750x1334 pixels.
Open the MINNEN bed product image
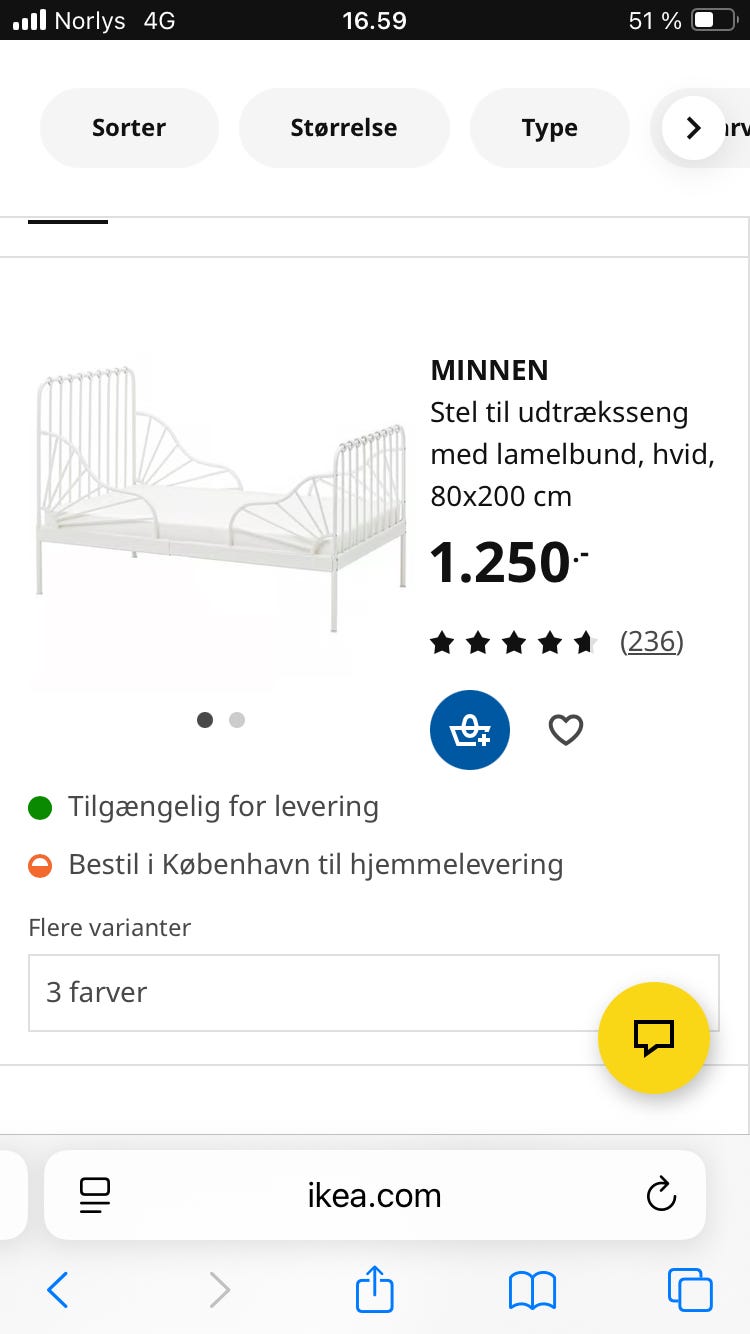[222, 502]
